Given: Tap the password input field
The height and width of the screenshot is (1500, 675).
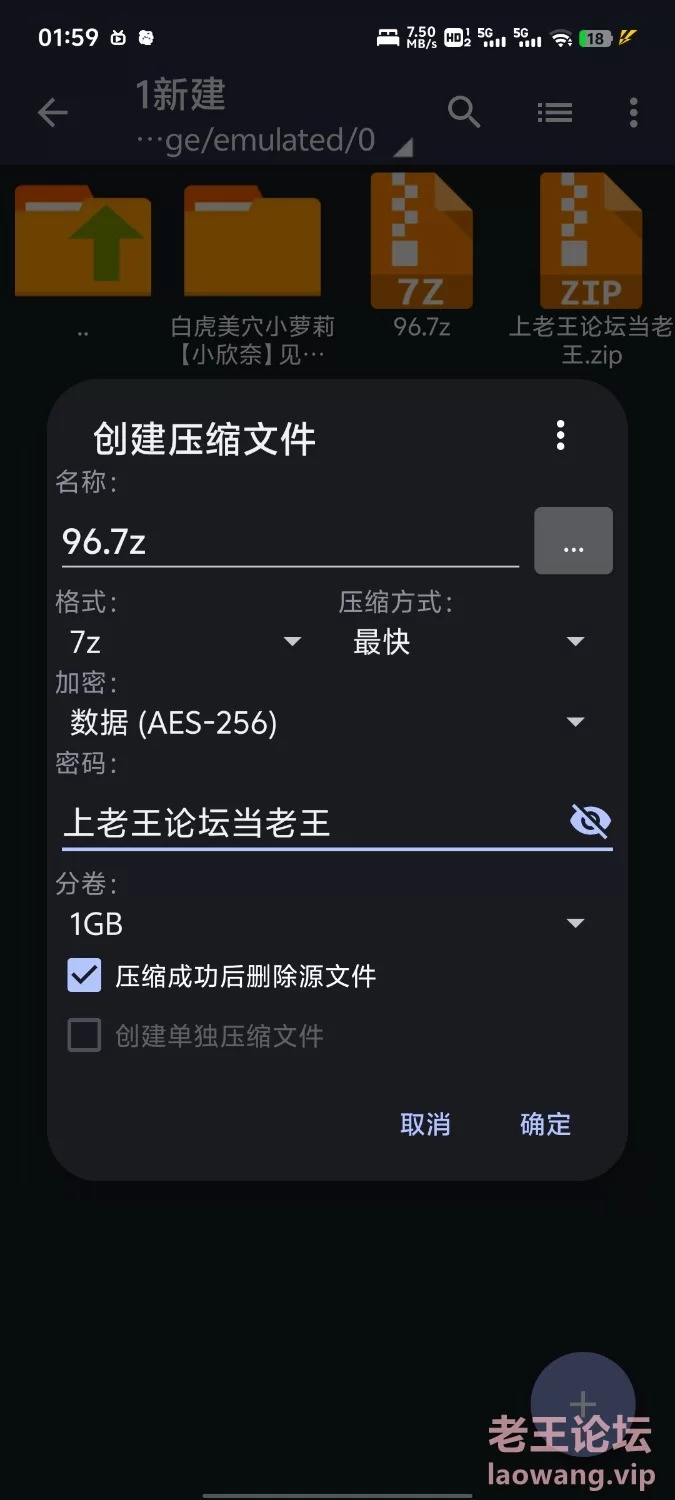Looking at the screenshot, I should (312, 823).
